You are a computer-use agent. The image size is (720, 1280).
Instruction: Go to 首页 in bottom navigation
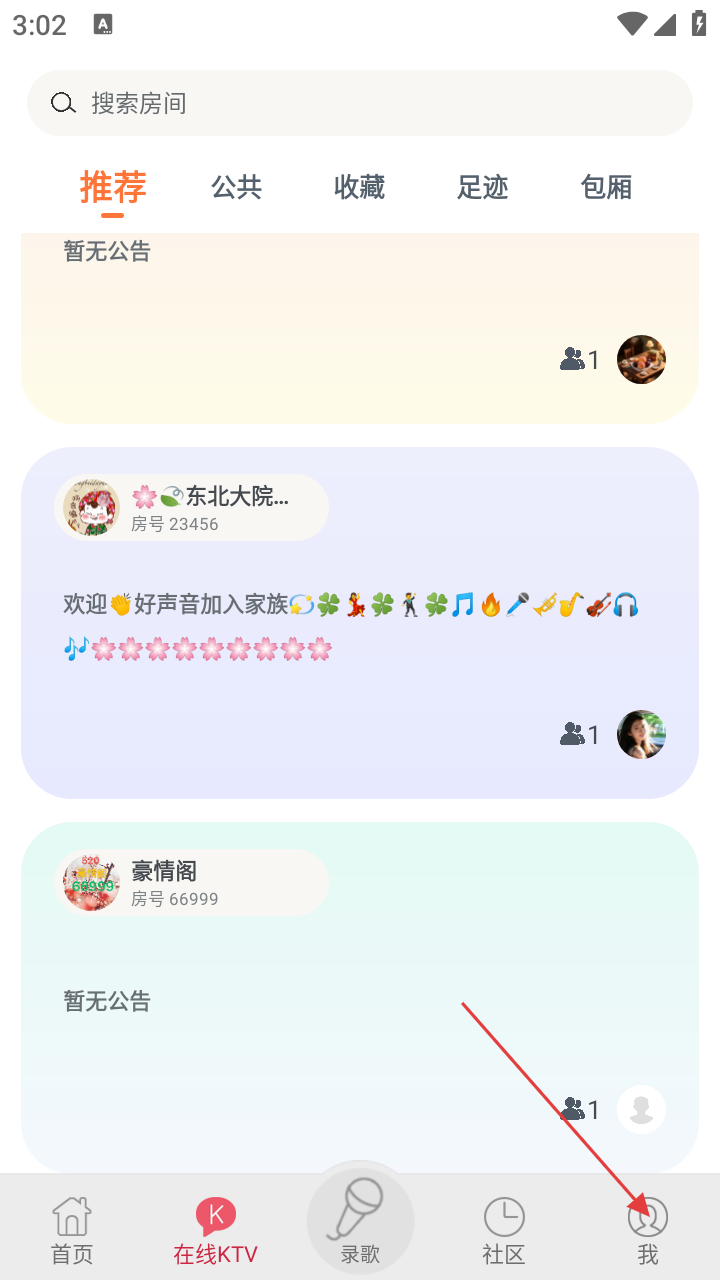[72, 1230]
